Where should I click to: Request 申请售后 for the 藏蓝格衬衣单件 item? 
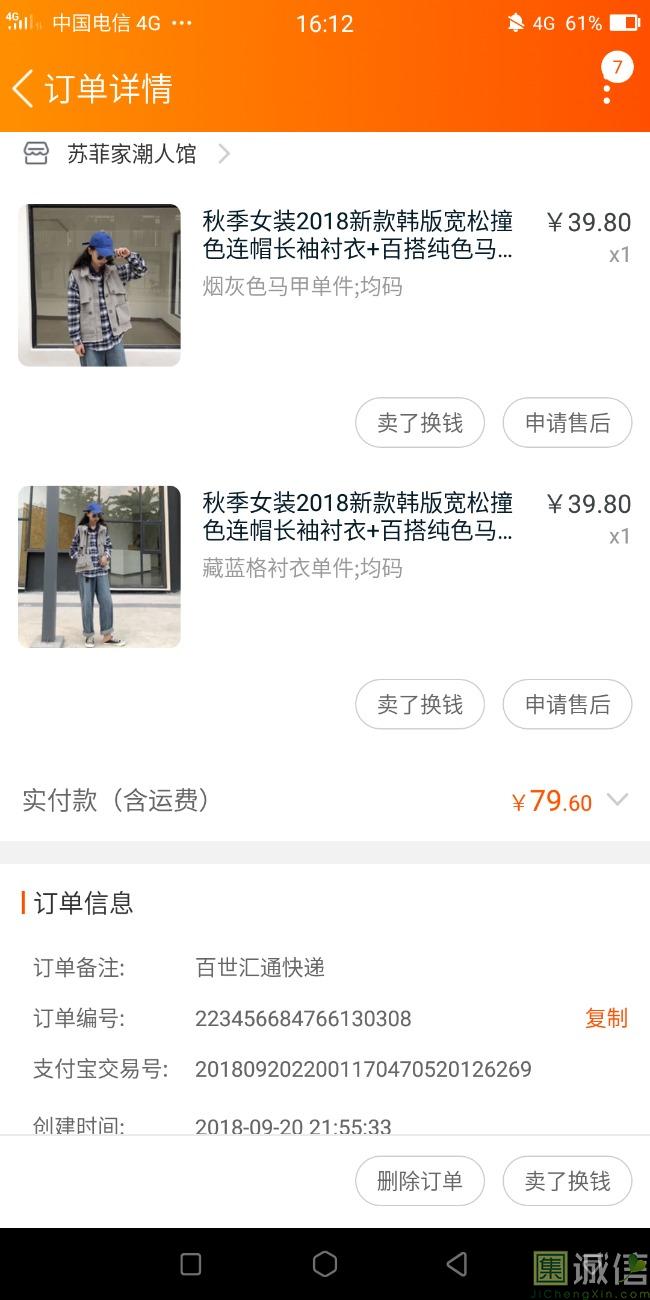pos(567,705)
